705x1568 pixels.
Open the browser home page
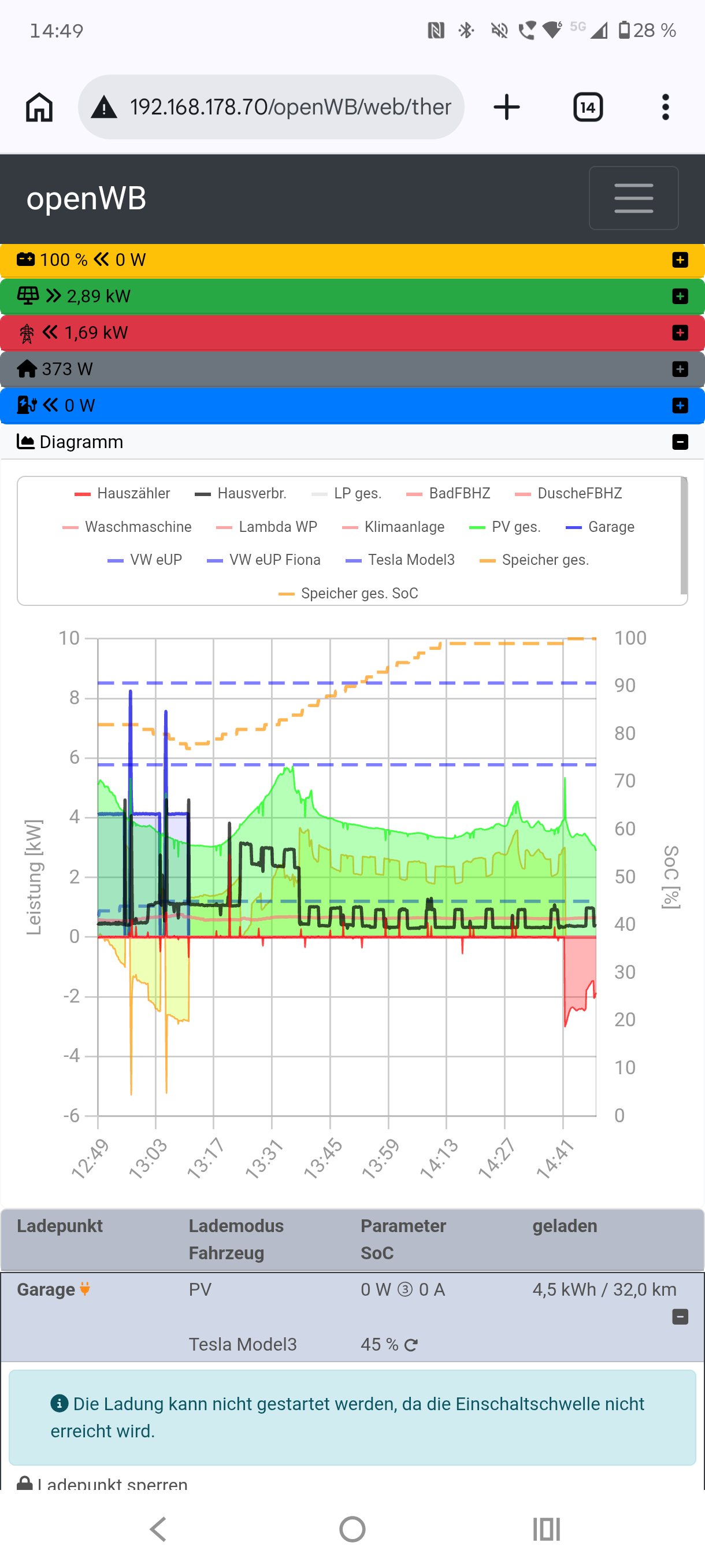(39, 107)
